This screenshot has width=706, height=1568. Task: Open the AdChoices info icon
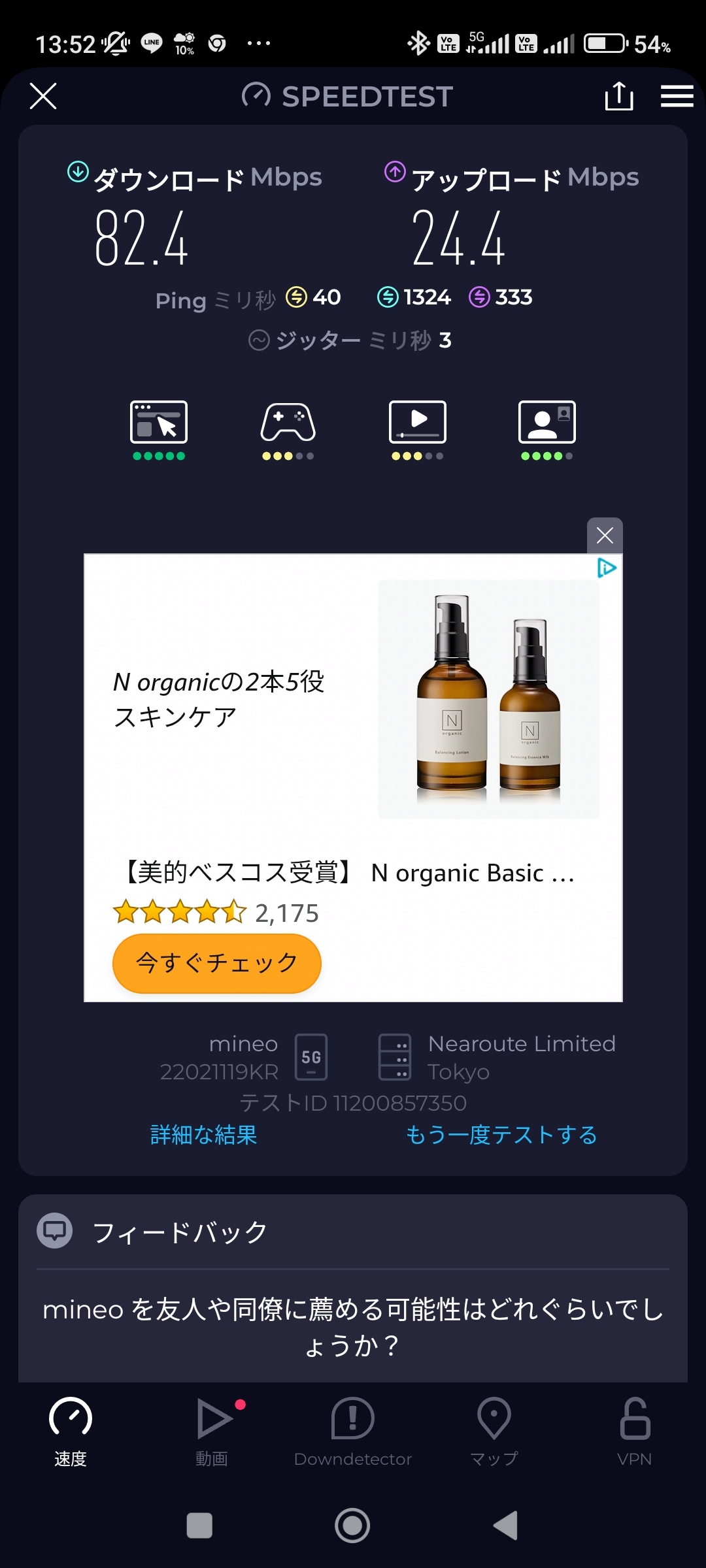(607, 568)
